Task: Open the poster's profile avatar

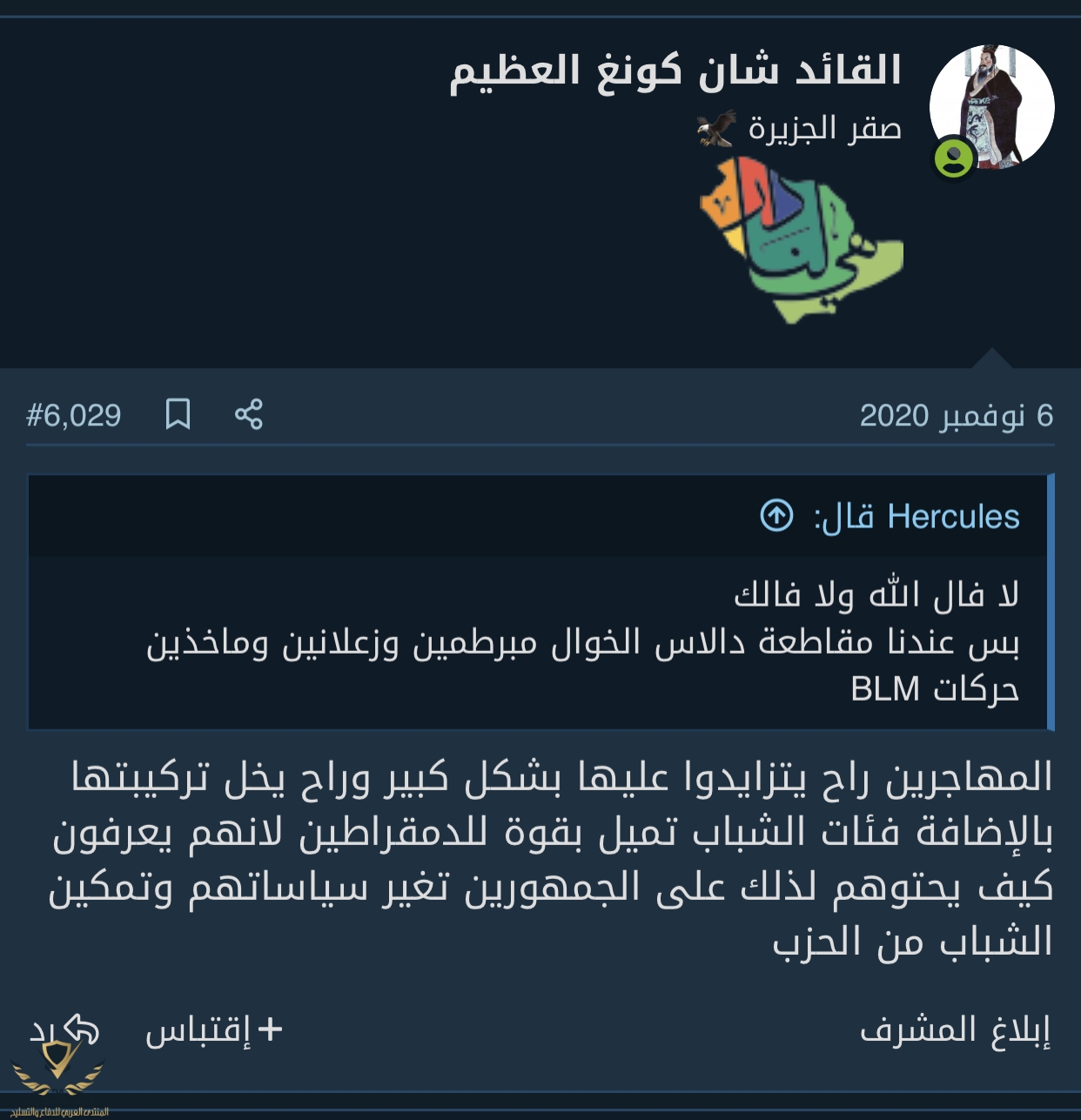Action: (991, 107)
